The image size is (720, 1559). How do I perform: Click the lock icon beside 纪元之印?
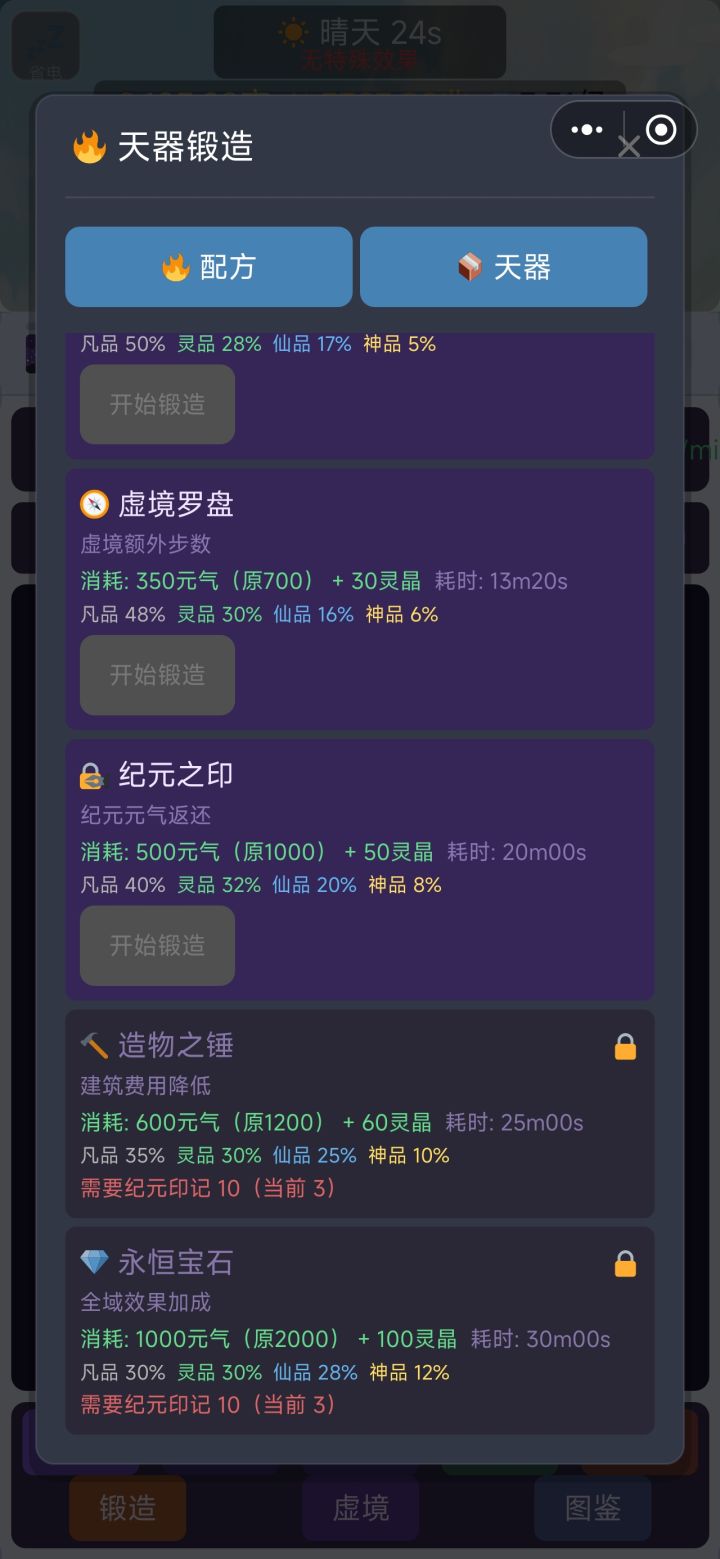pyautogui.click(x=91, y=775)
